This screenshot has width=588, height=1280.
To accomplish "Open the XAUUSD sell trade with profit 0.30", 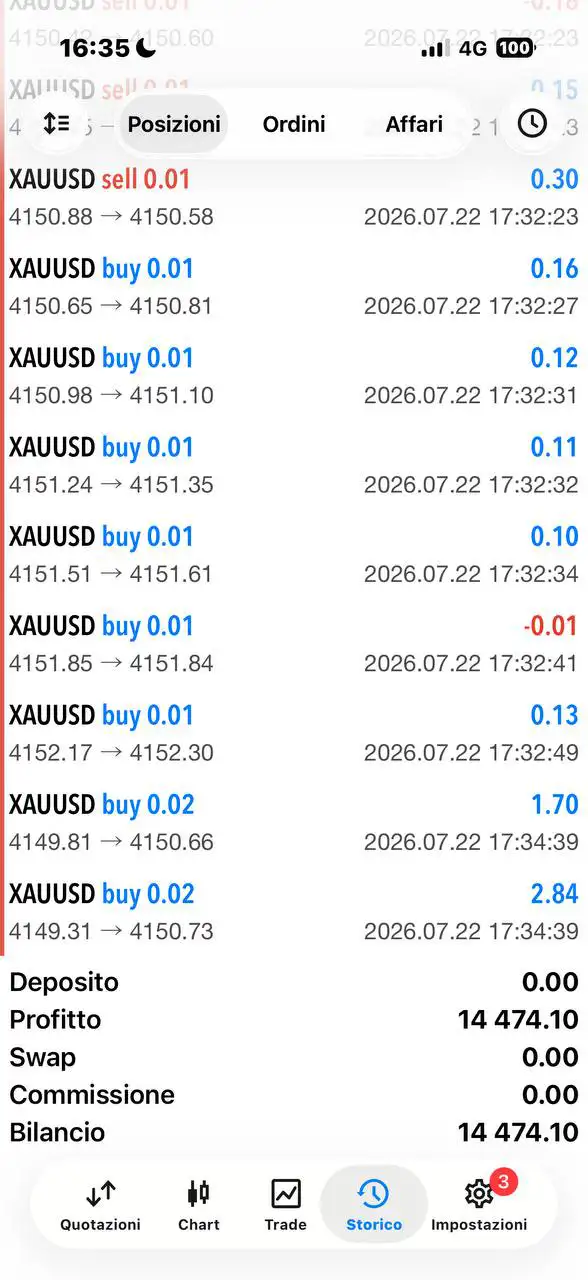I will [294, 197].
